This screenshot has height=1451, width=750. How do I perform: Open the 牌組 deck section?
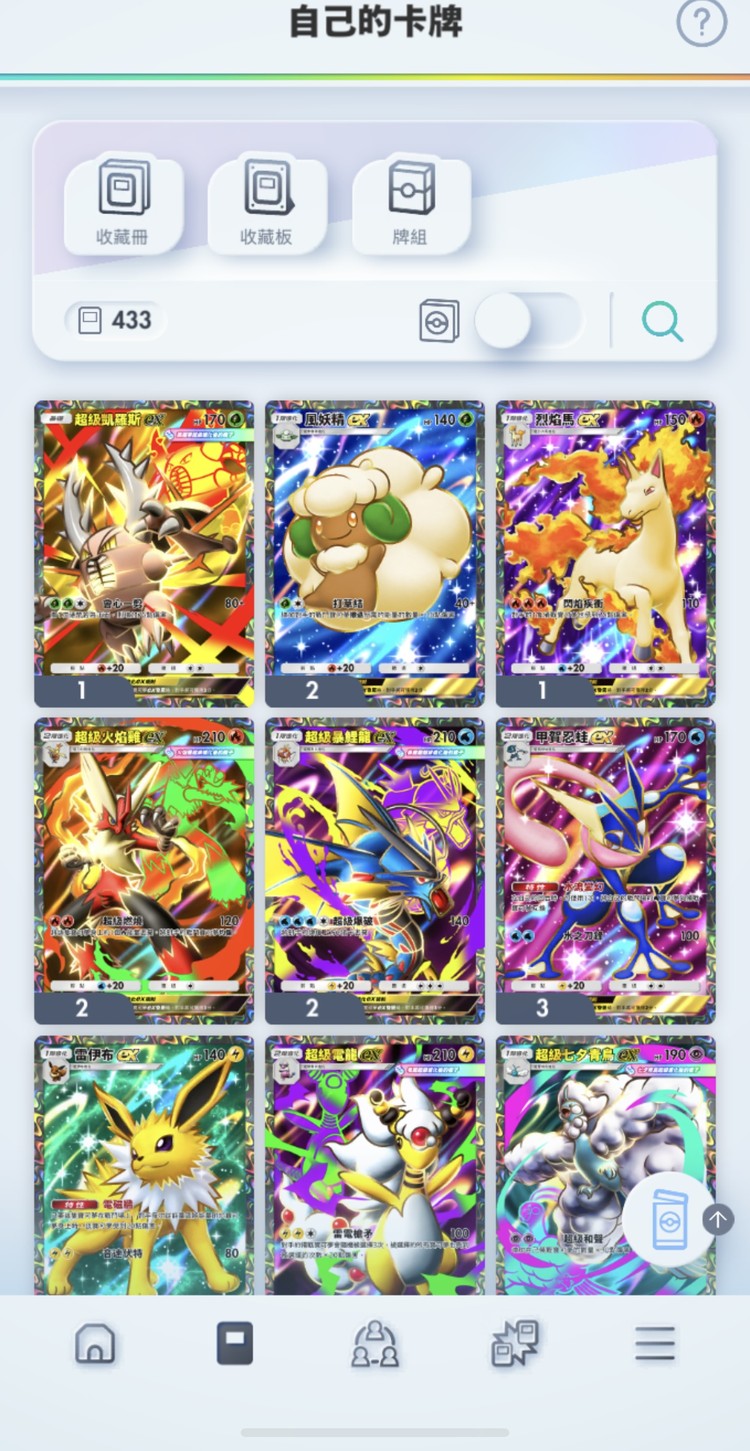[x=411, y=204]
